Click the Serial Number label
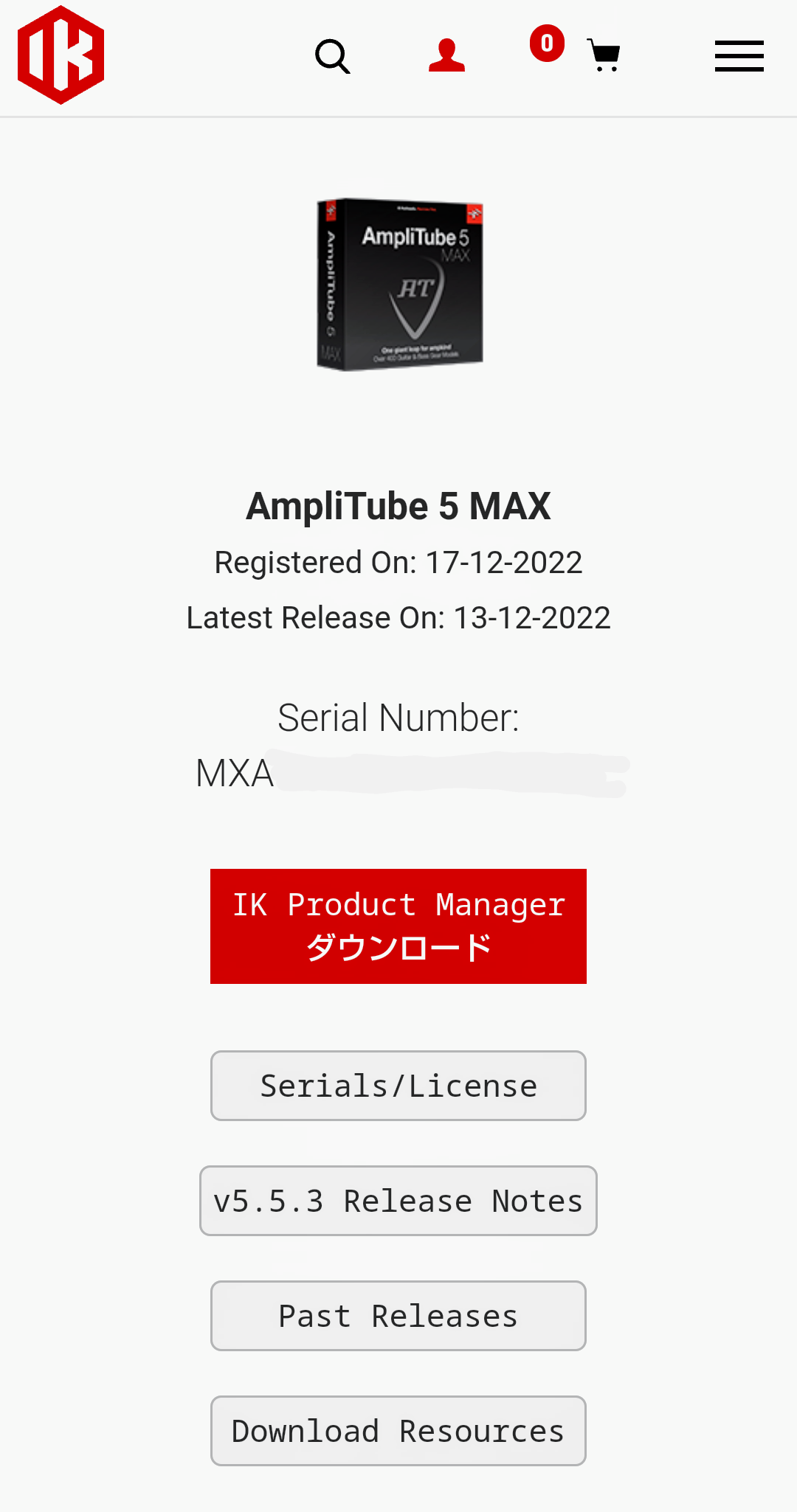 click(398, 716)
